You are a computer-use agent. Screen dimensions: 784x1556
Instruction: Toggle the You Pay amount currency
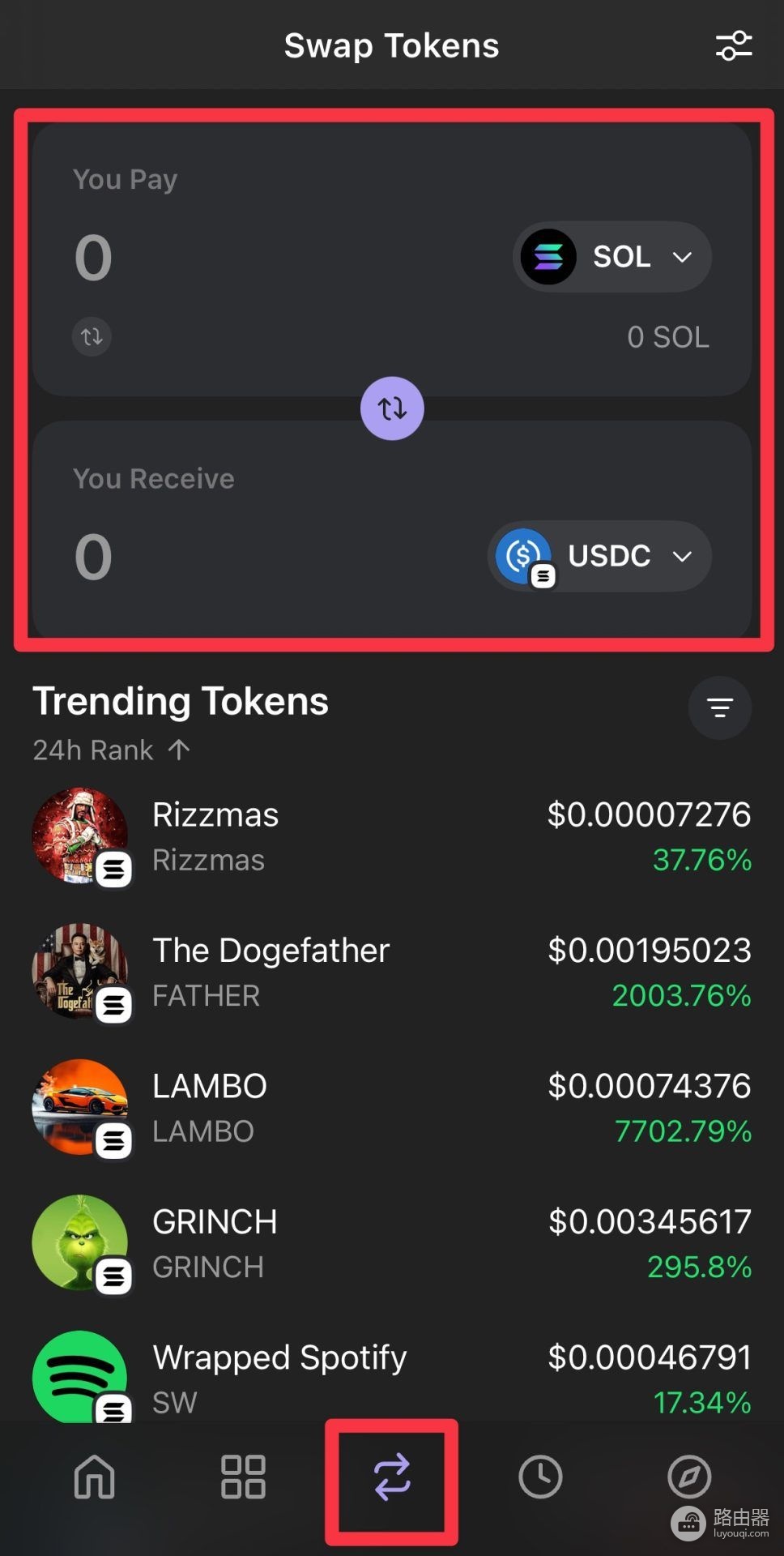coord(92,336)
